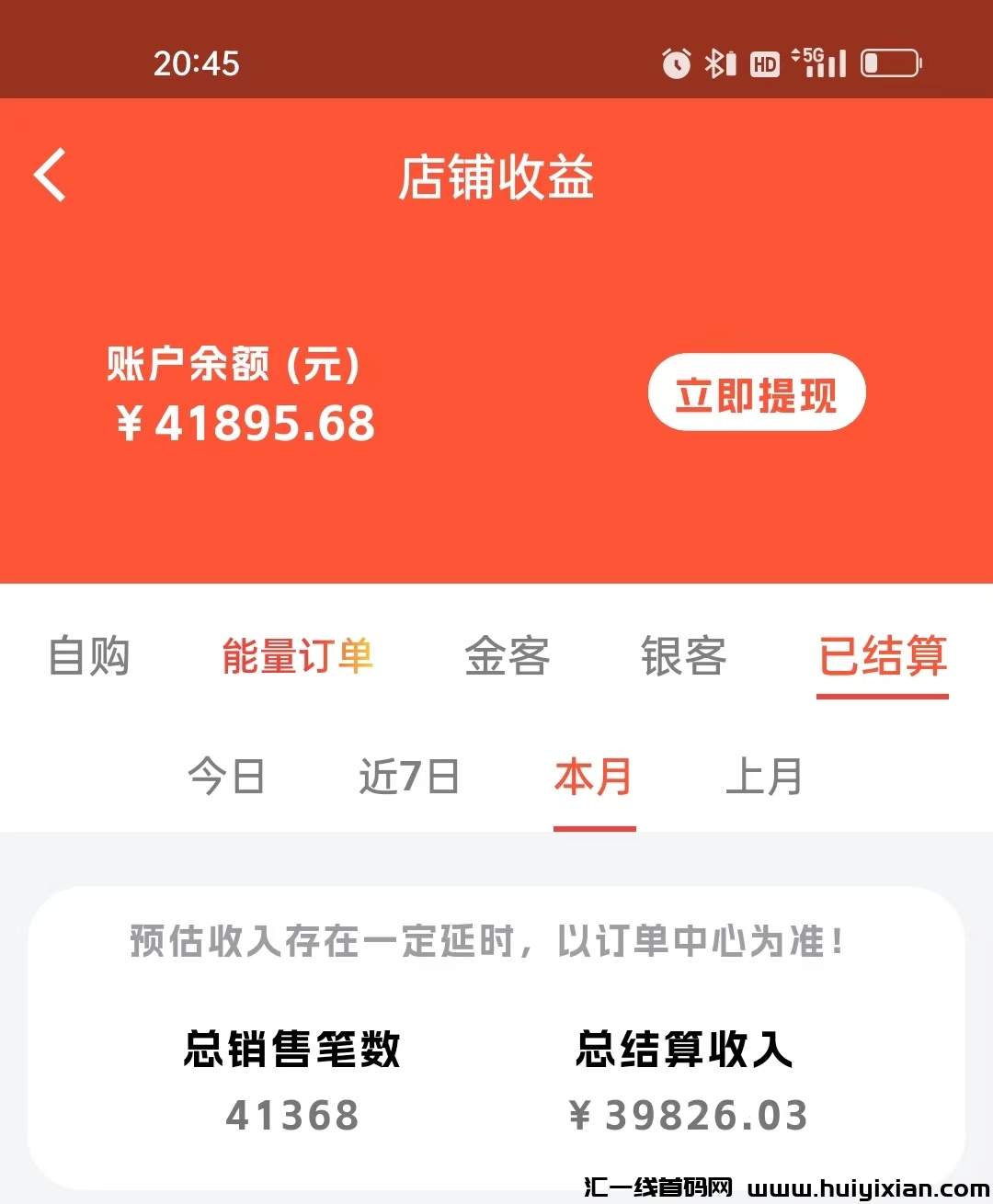This screenshot has width=993, height=1204.
Task: Go back from the 店铺收益 page
Action: 51,175
